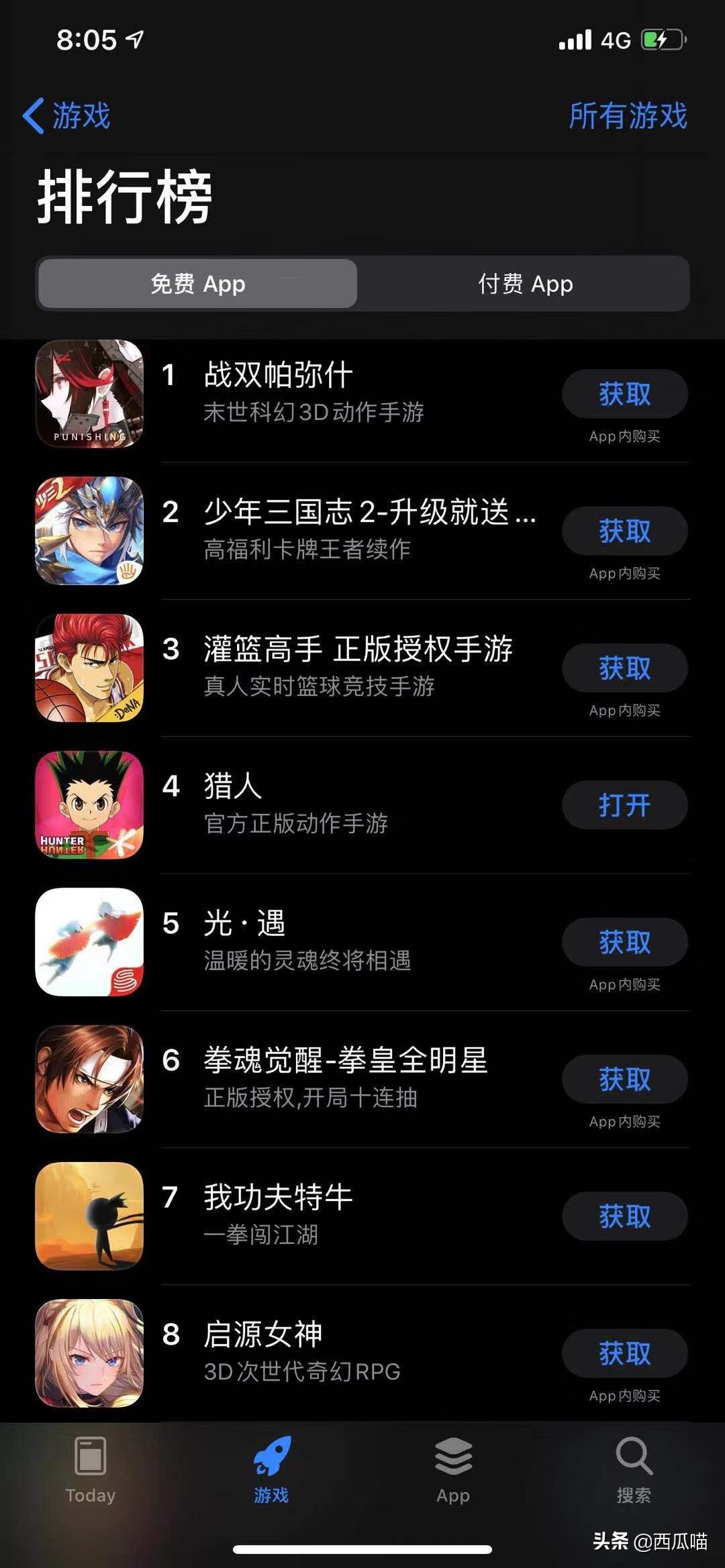Open the 战双帕弥什 app icon
725x1568 pixels.
[x=91, y=395]
